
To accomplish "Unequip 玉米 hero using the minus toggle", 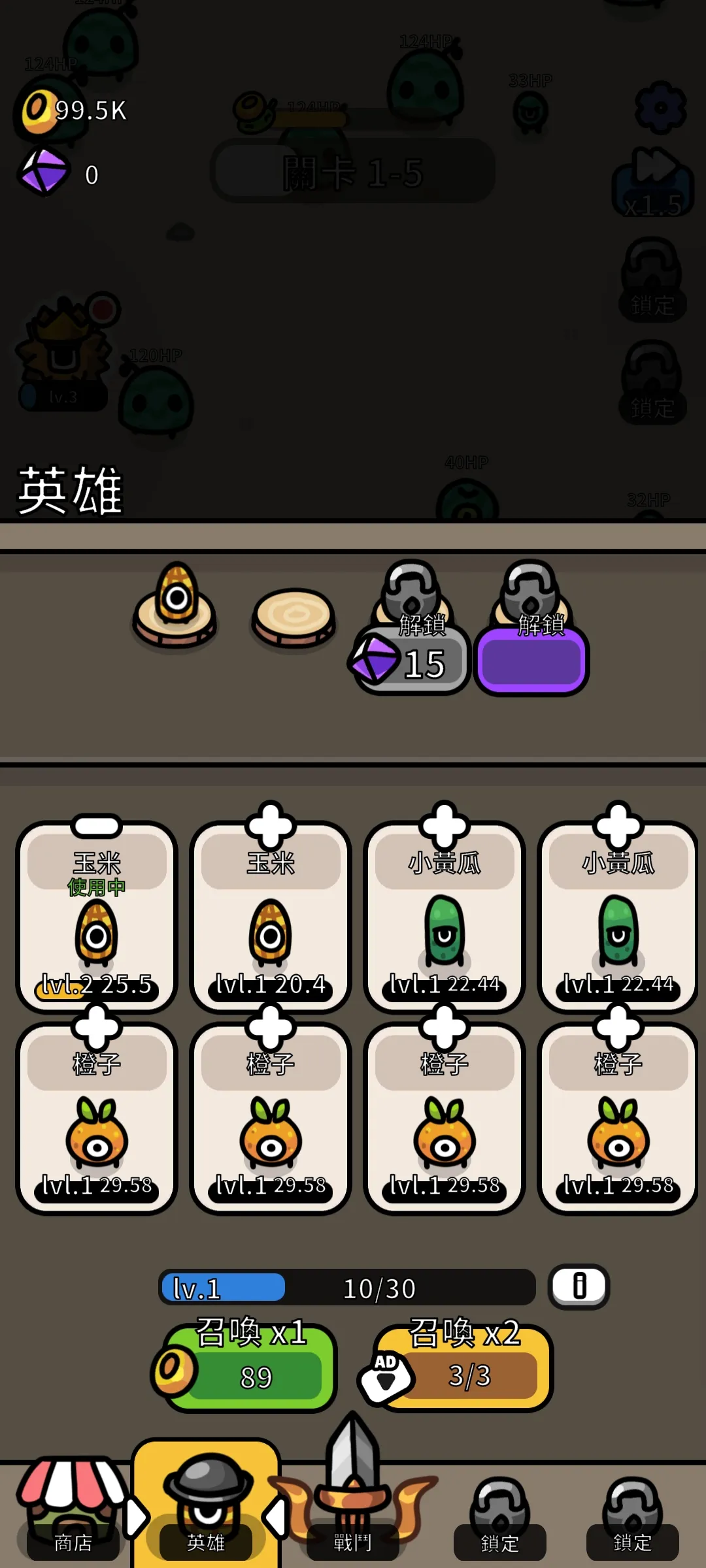I will pos(95,825).
